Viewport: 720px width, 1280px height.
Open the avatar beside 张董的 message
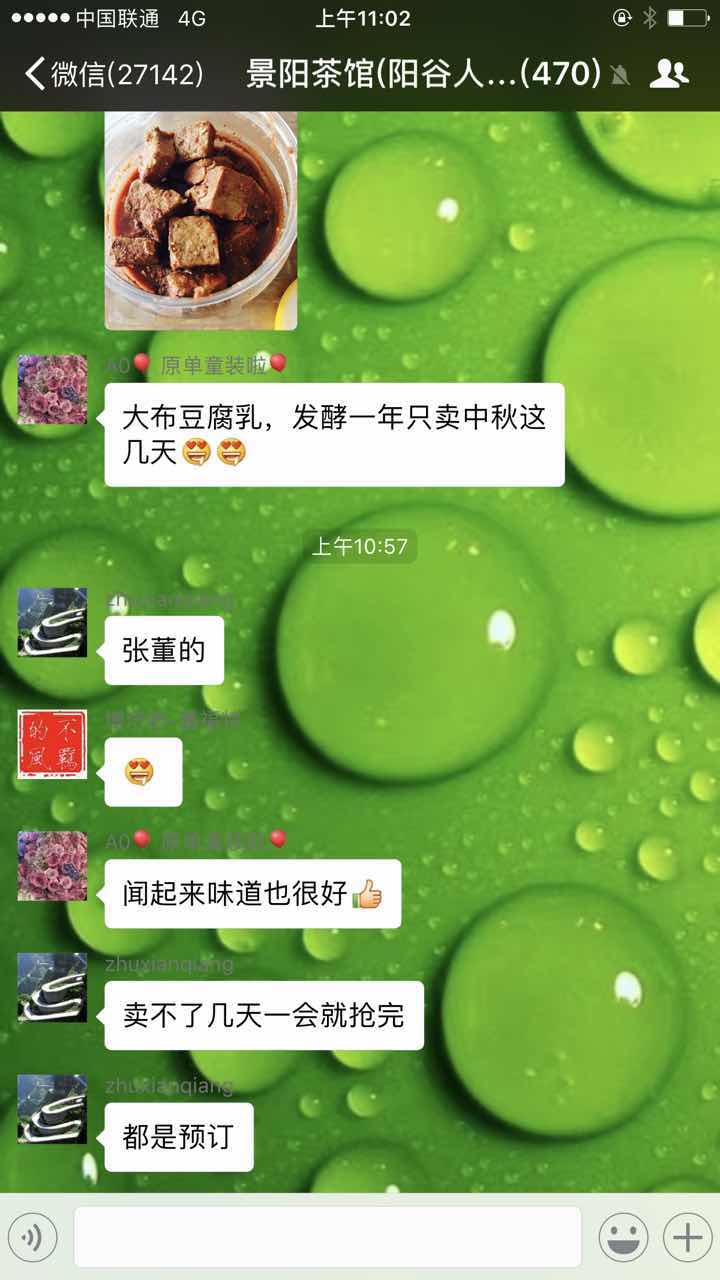(x=52, y=622)
